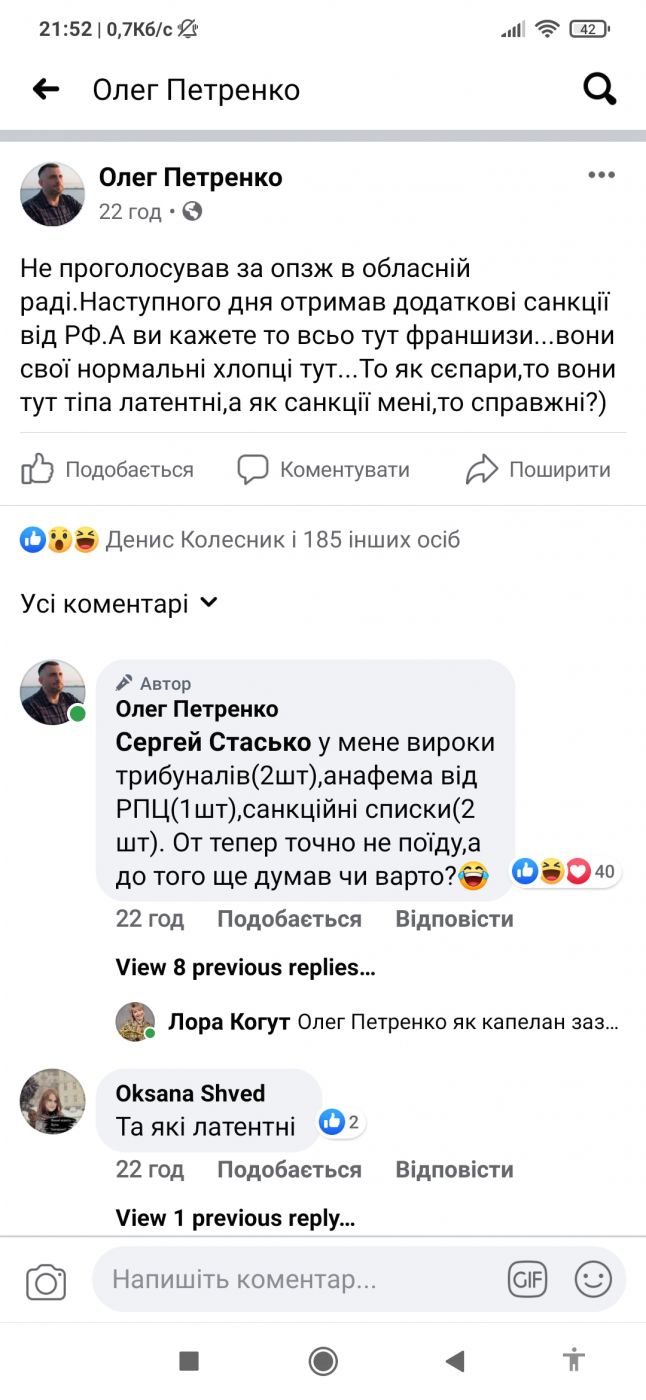646x1400 pixels.
Task: Open search in the top bar
Action: 599,90
